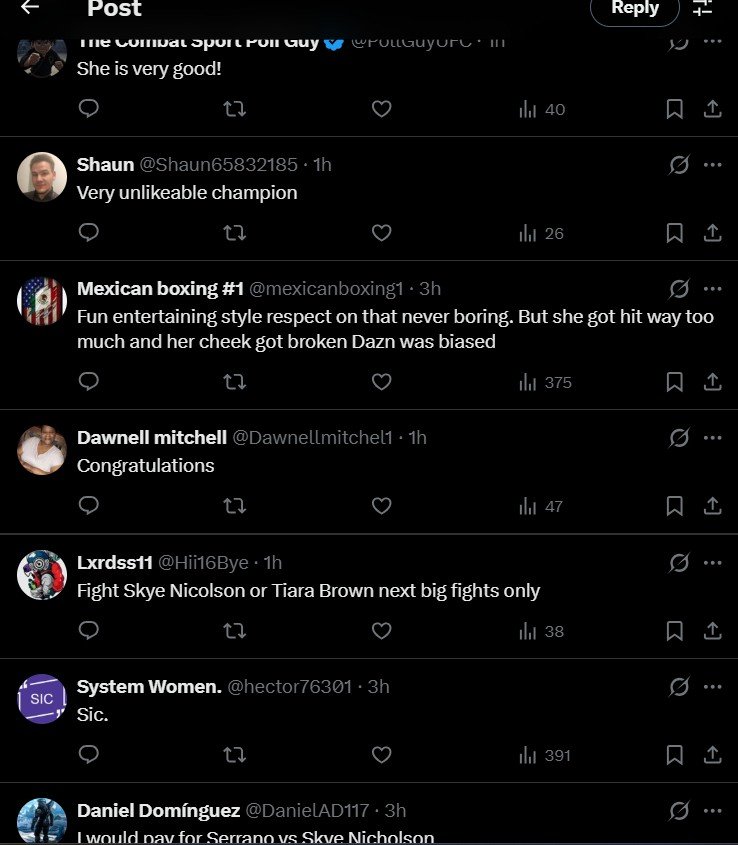
Task: Share Dawnell mitchell's reply
Action: click(712, 506)
